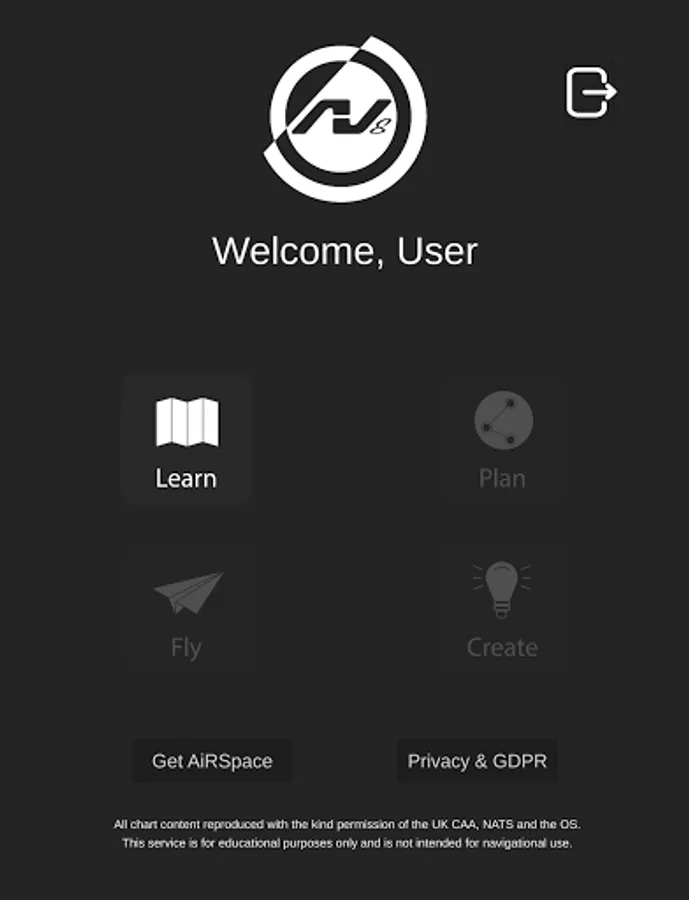View Privacy & GDPR information
689x900 pixels.
[477, 761]
